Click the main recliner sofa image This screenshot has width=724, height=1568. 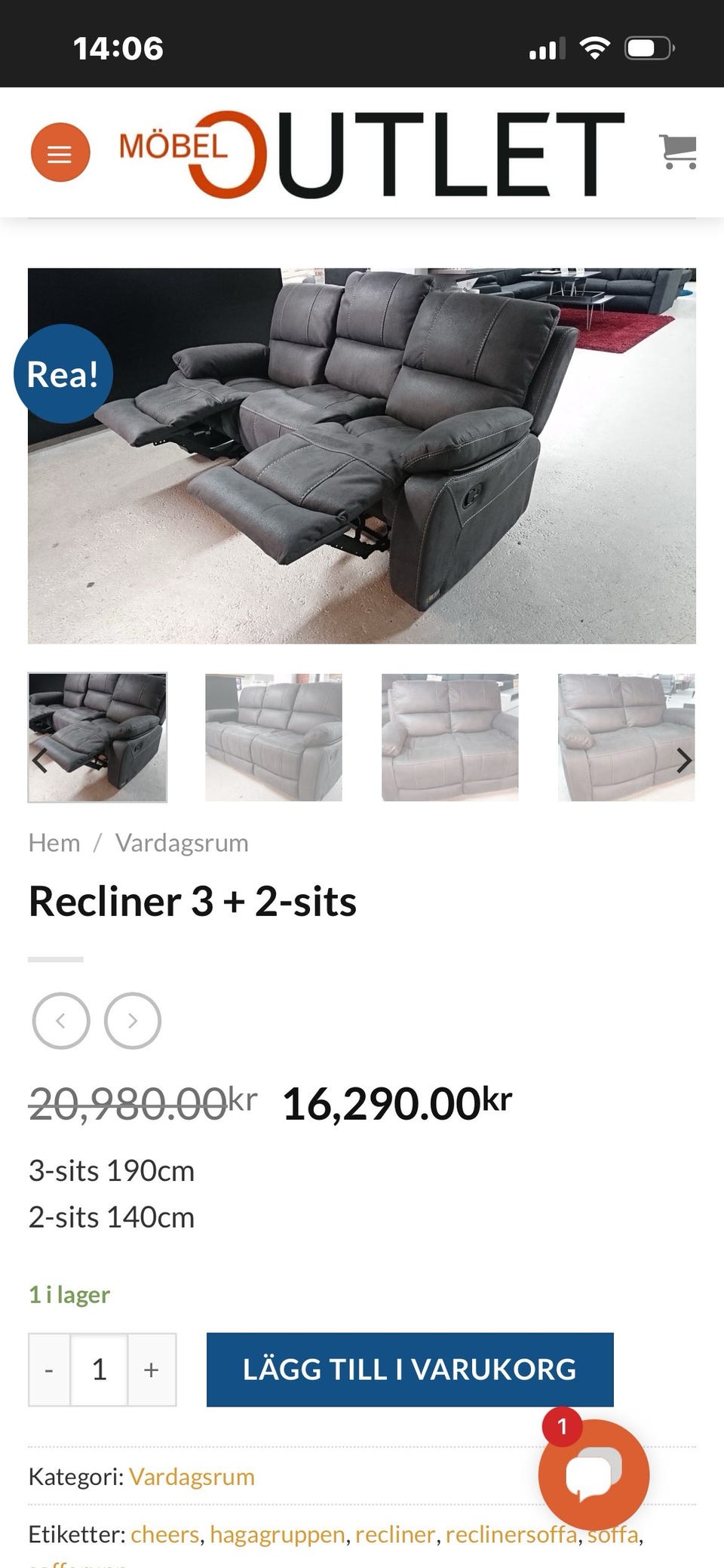point(362,453)
